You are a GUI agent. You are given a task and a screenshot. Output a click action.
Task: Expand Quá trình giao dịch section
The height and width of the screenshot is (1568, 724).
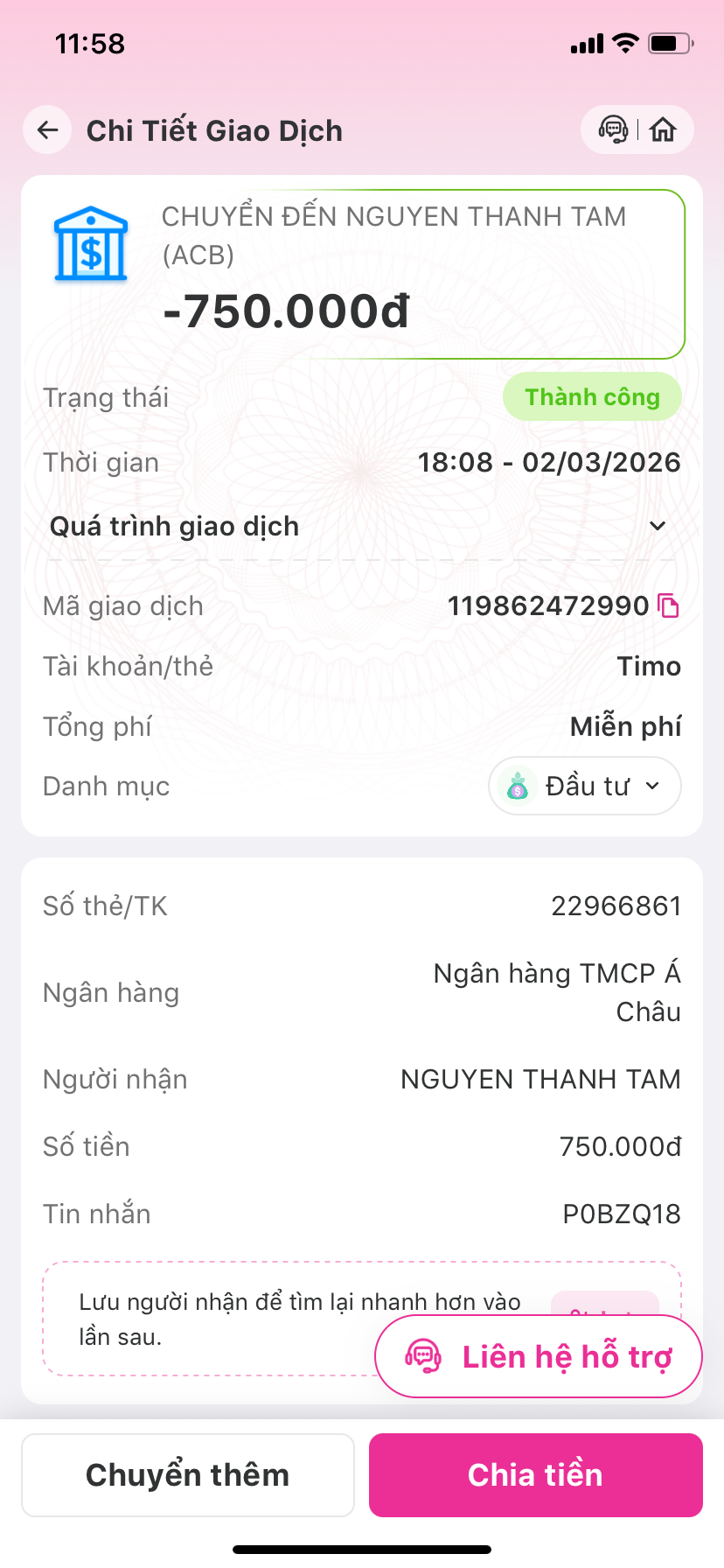362,526
